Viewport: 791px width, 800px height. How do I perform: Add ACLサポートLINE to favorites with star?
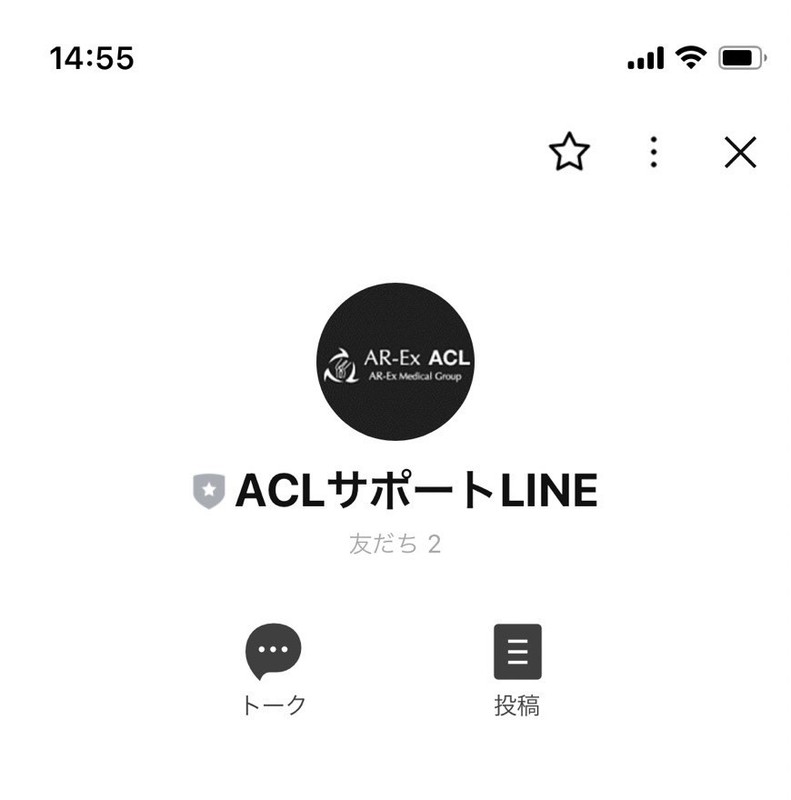[569, 152]
